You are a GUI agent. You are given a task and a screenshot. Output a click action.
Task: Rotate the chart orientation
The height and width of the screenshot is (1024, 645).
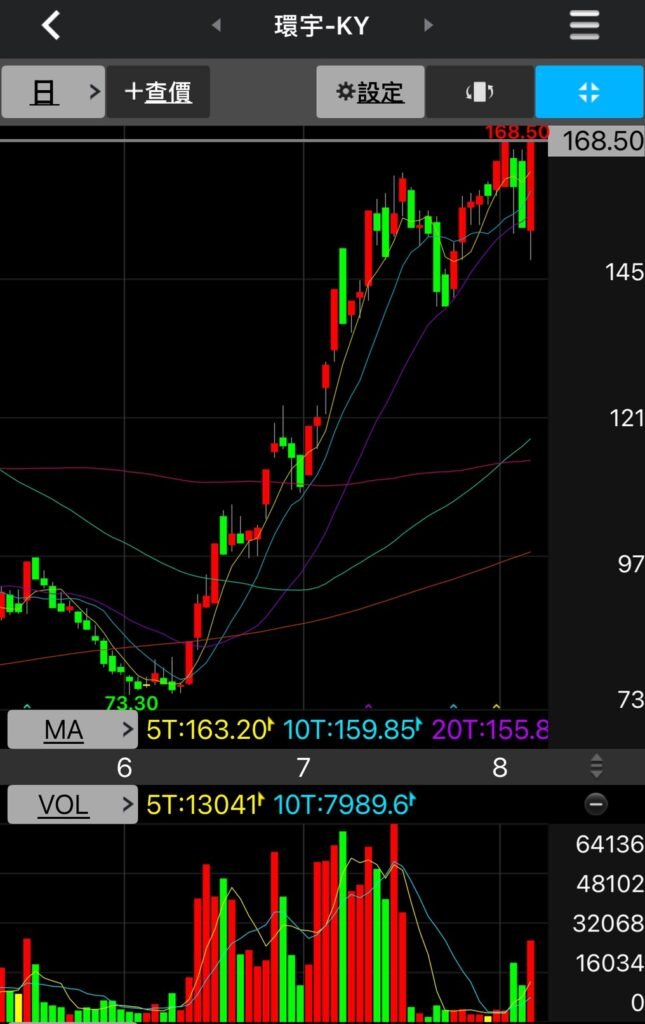point(480,93)
